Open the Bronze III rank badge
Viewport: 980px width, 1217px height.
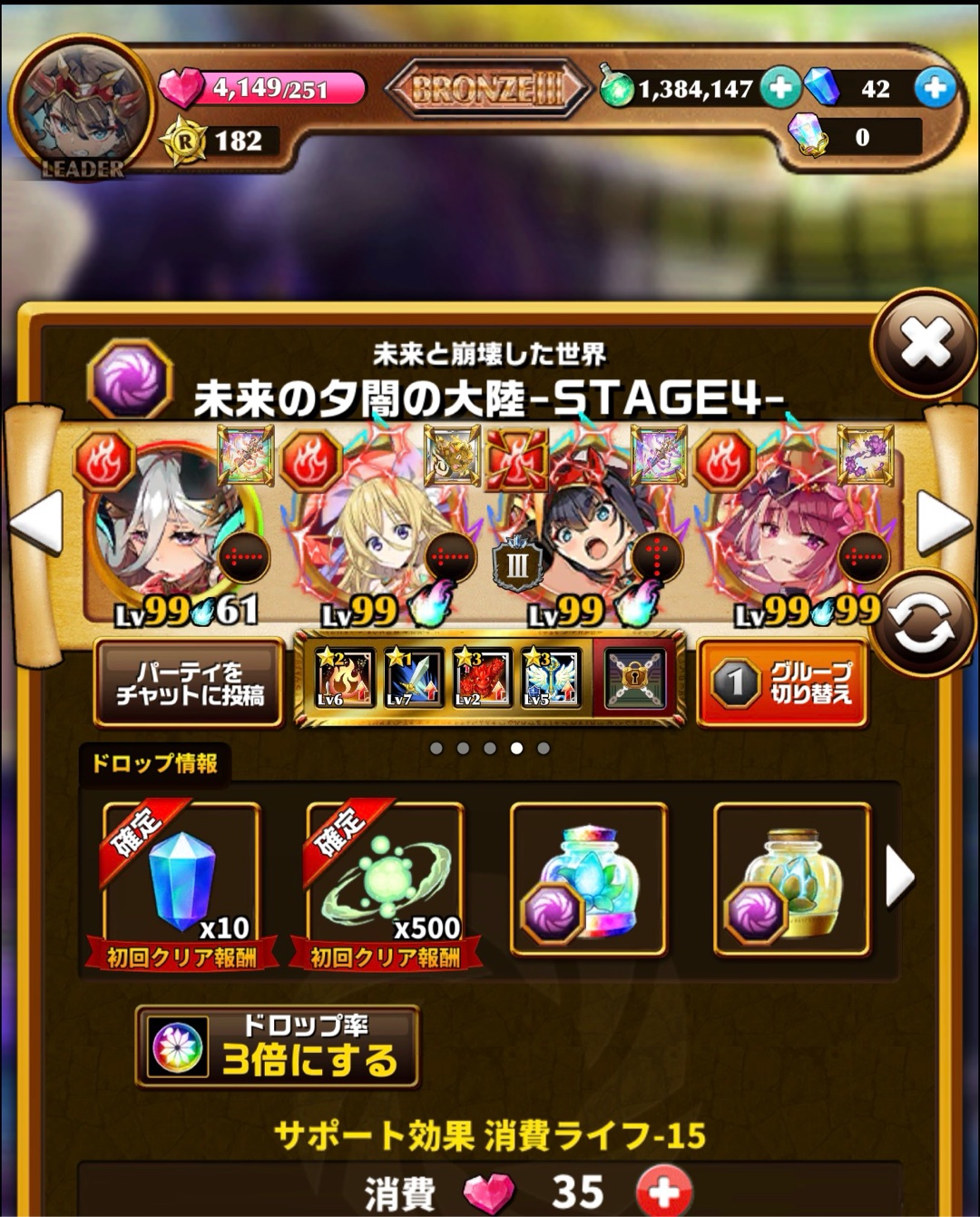(486, 89)
